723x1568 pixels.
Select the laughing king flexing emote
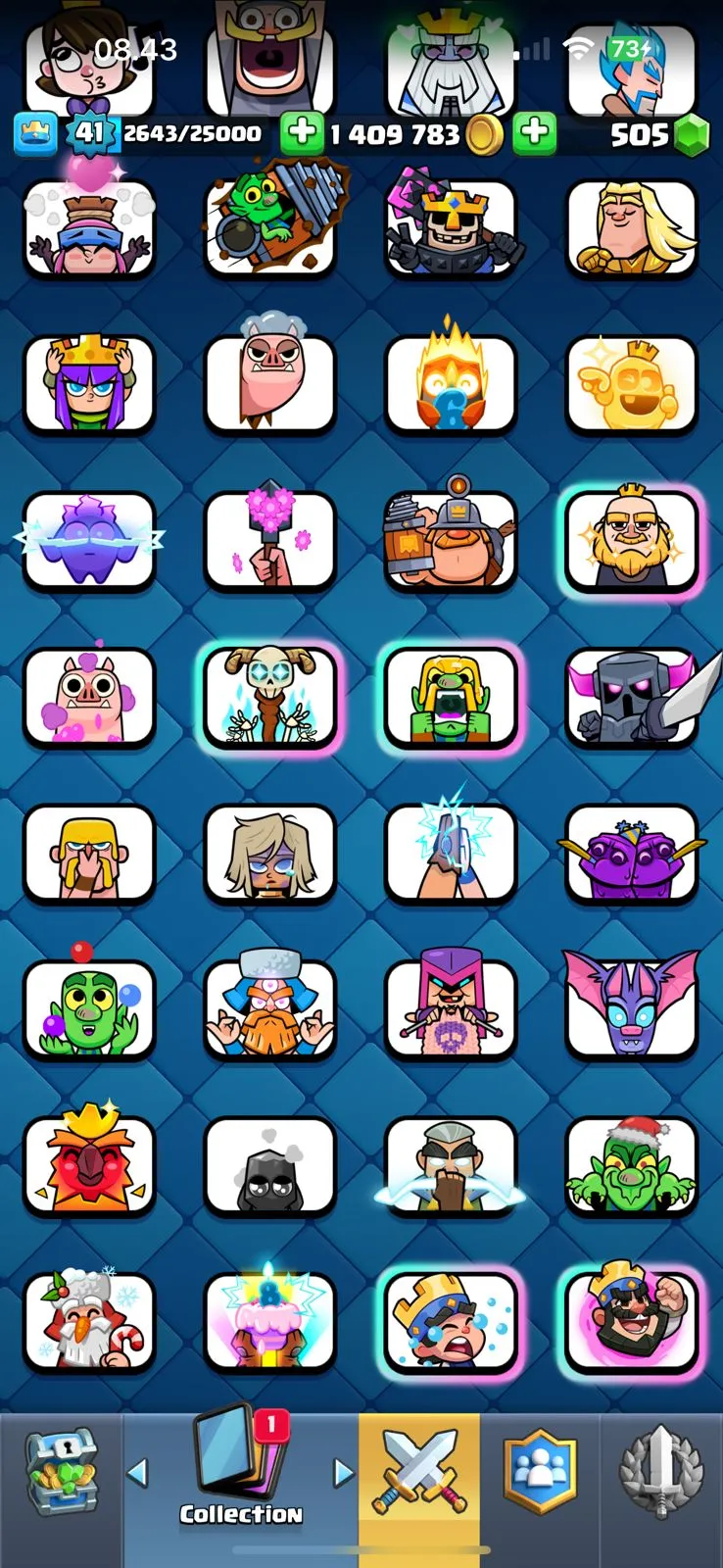click(x=632, y=1323)
